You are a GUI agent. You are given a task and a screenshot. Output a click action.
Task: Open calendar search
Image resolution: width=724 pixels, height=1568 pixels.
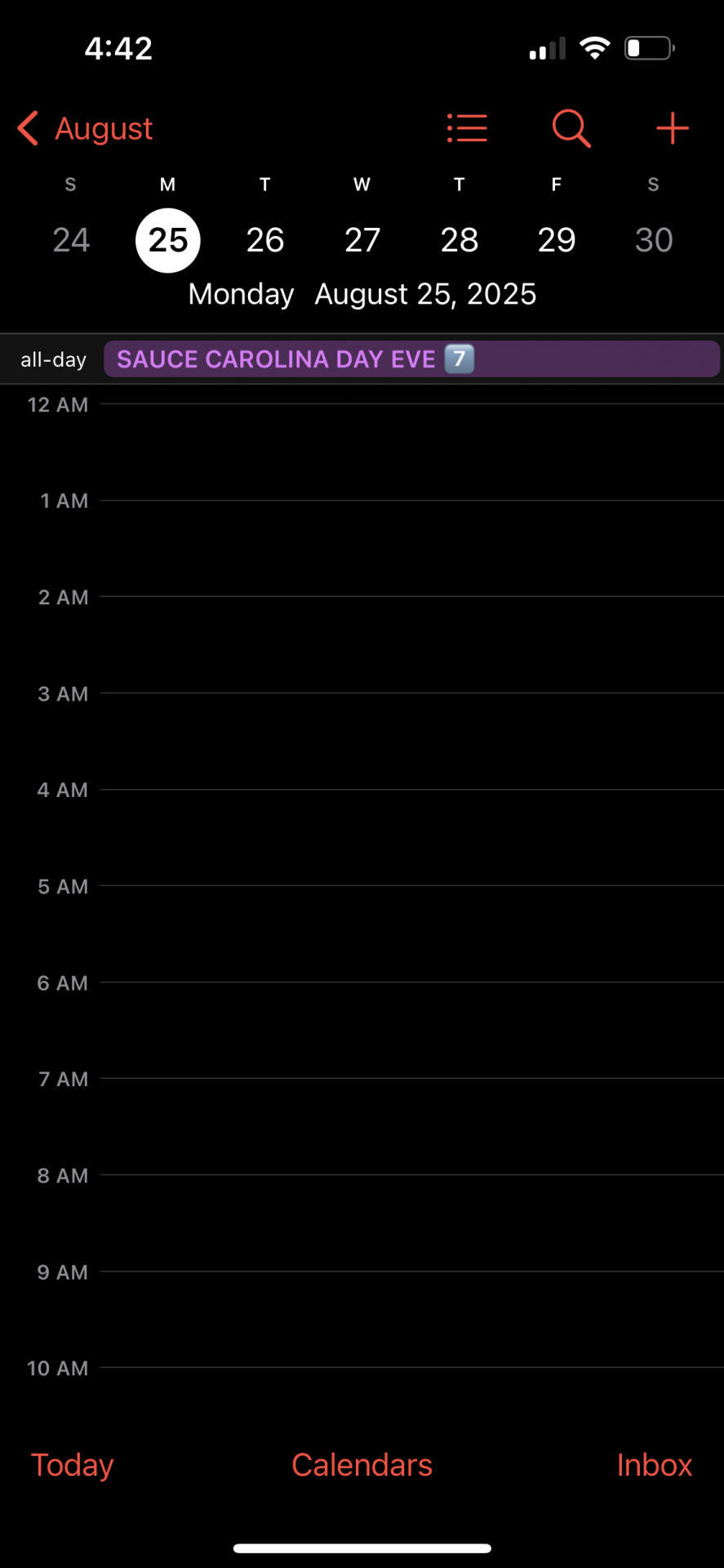pyautogui.click(x=571, y=129)
